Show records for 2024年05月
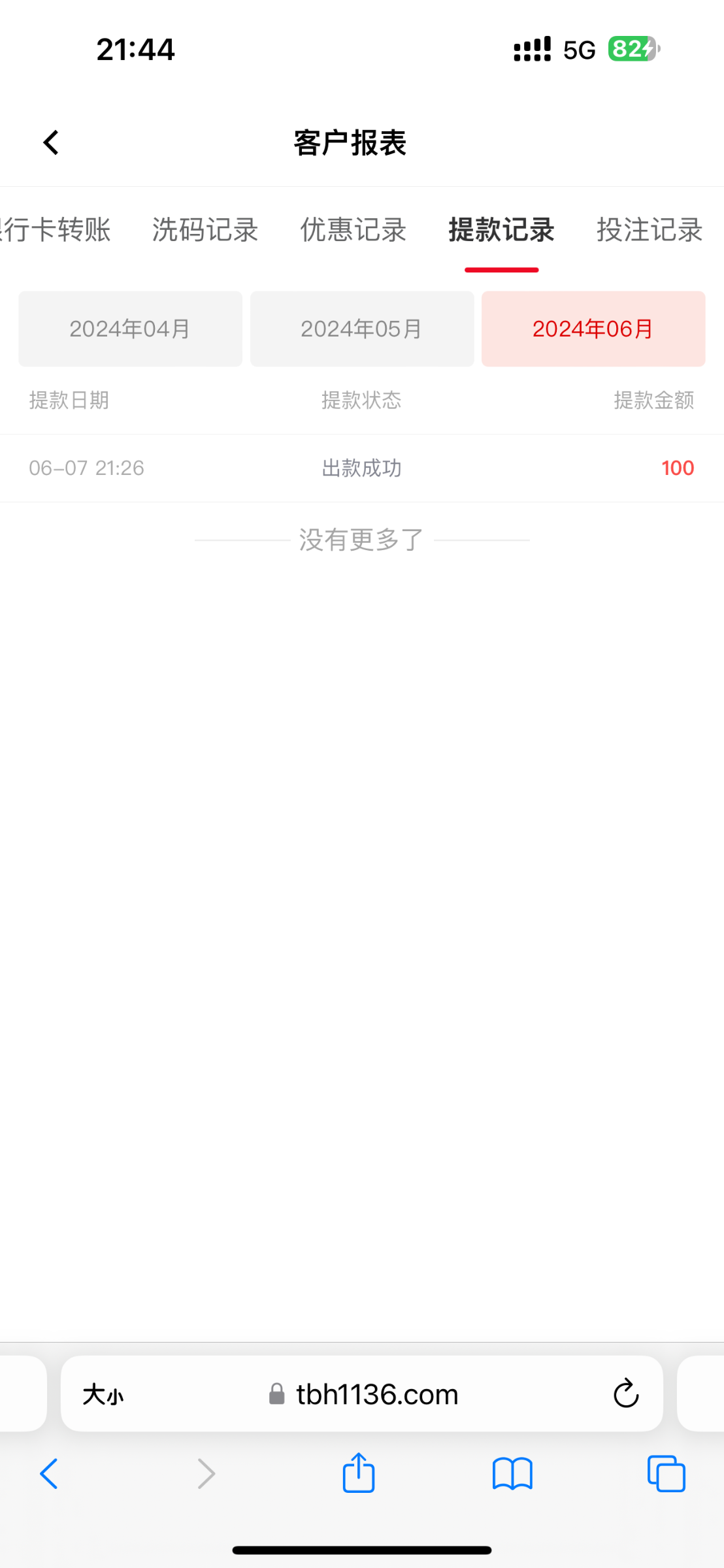Viewport: 724px width, 1568px height. [362, 329]
